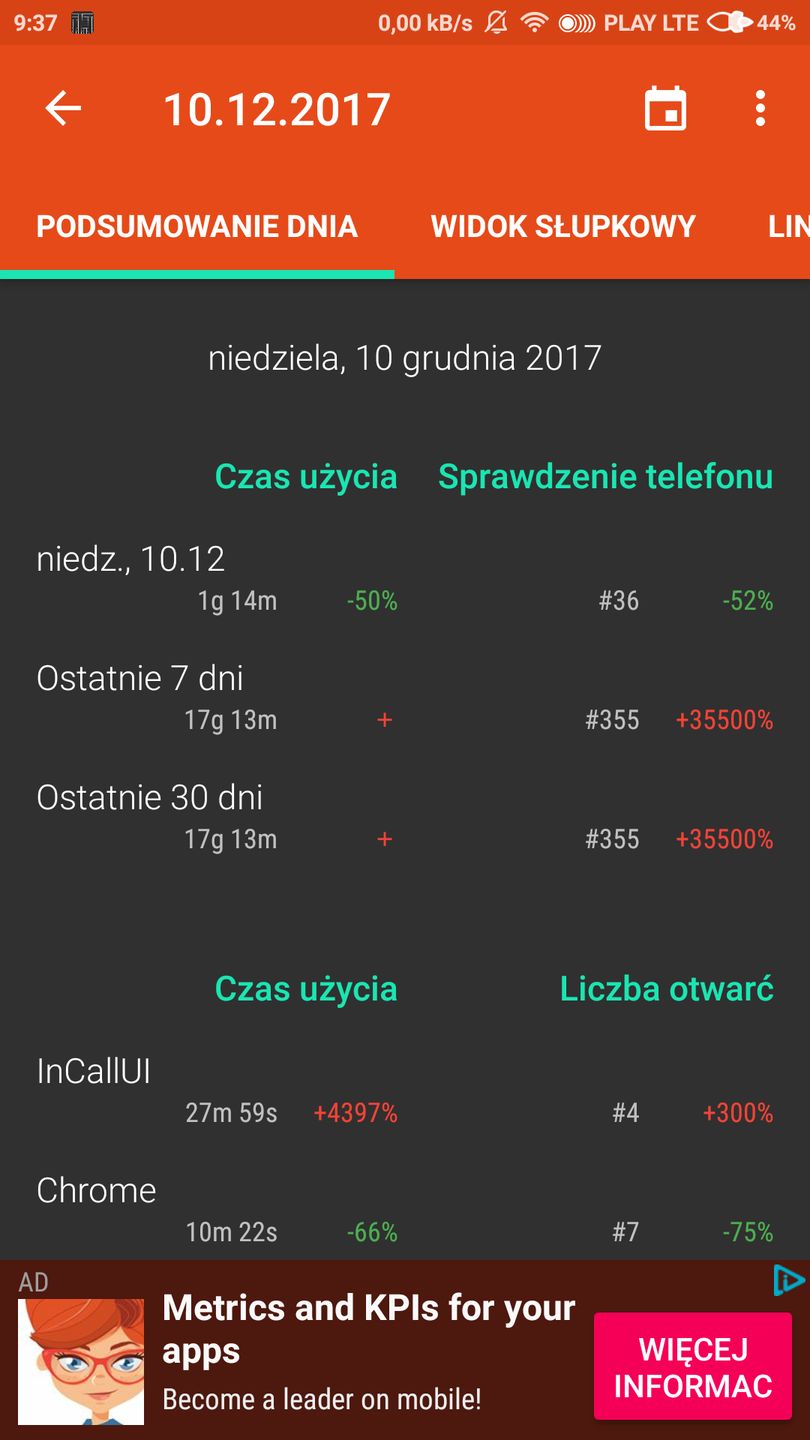Viewport: 810px width, 1440px height.
Task: Tap the muted notifications bell icon
Action: coord(496,22)
